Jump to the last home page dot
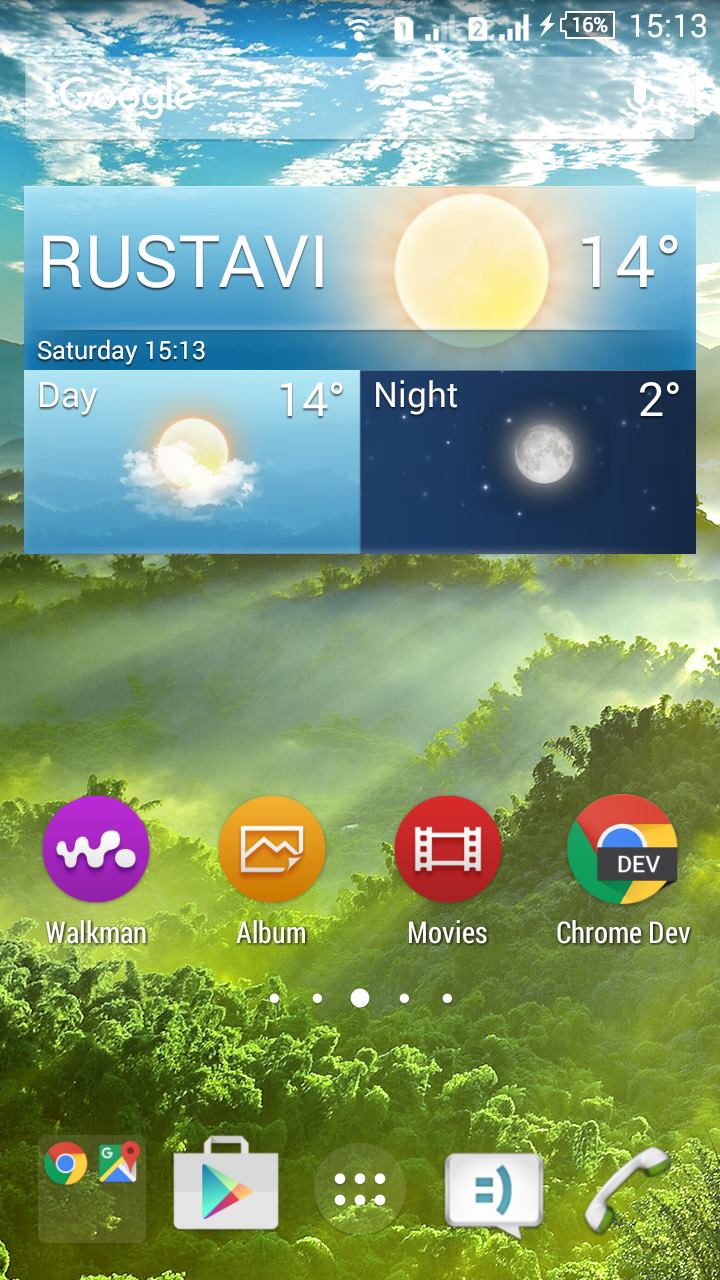Image resolution: width=720 pixels, height=1280 pixels. 447,998
